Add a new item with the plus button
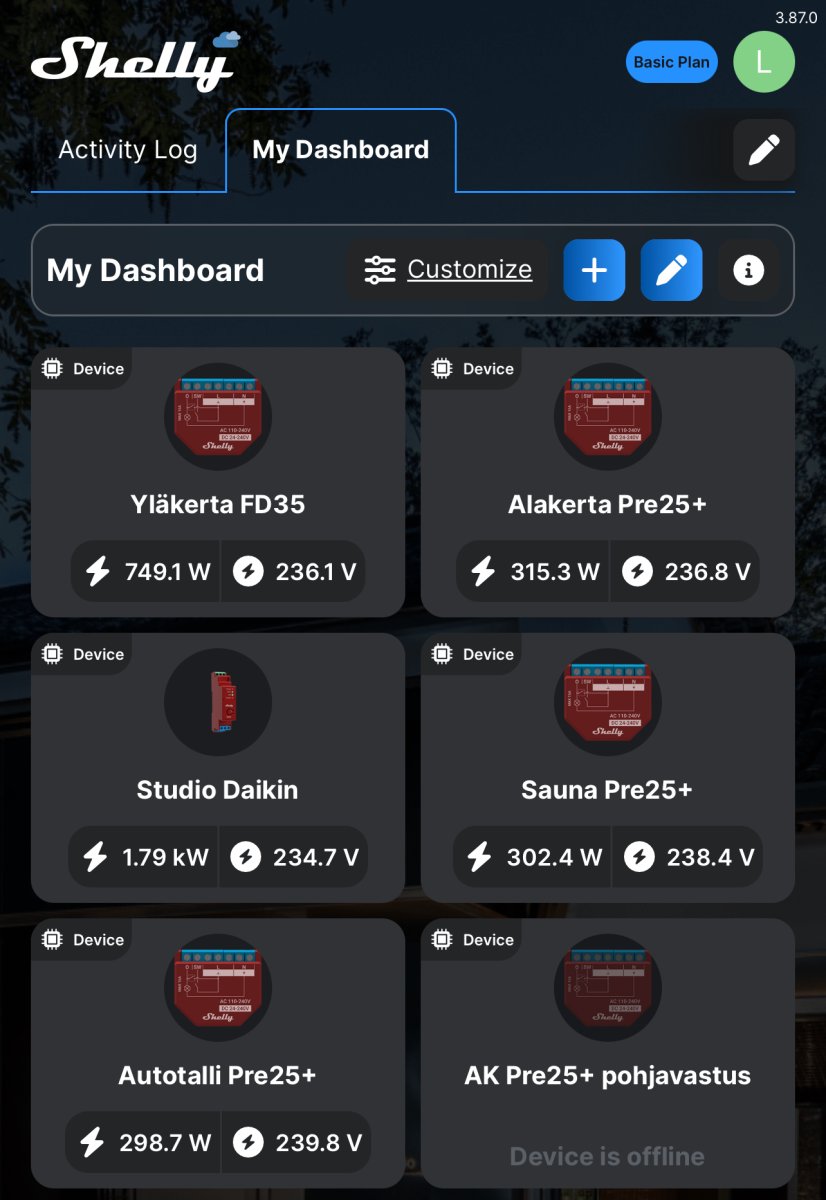The image size is (826, 1200). (x=594, y=270)
